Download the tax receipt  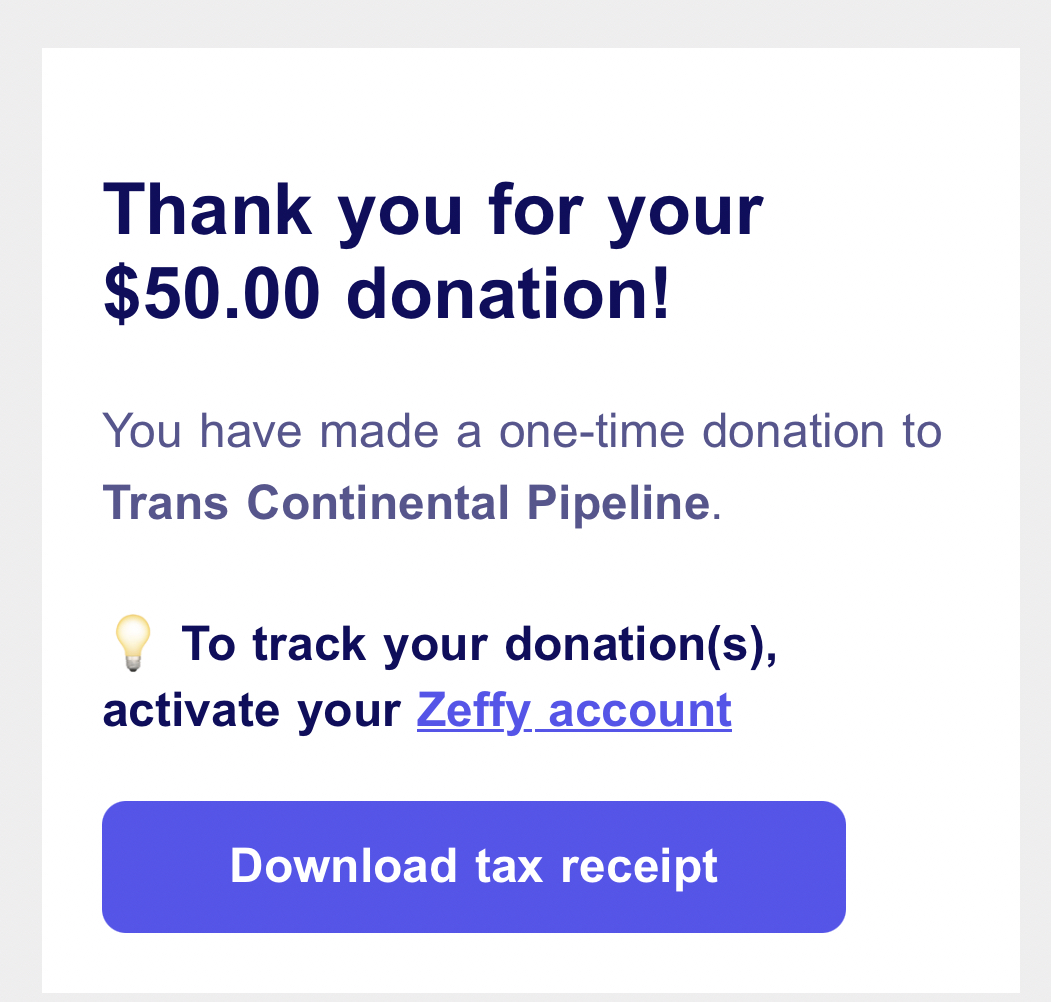pos(473,866)
